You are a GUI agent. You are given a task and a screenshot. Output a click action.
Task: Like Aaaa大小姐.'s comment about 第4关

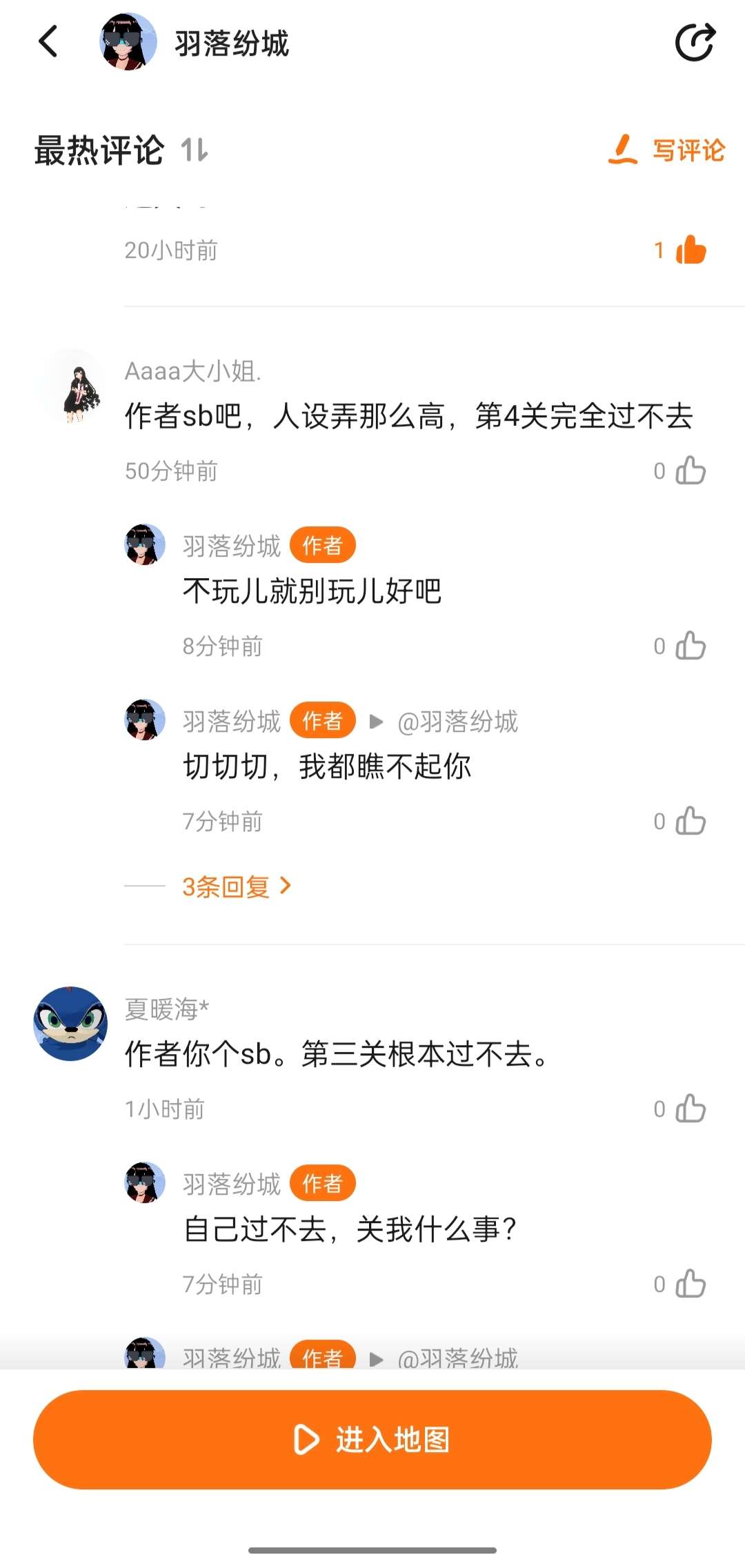(x=691, y=471)
